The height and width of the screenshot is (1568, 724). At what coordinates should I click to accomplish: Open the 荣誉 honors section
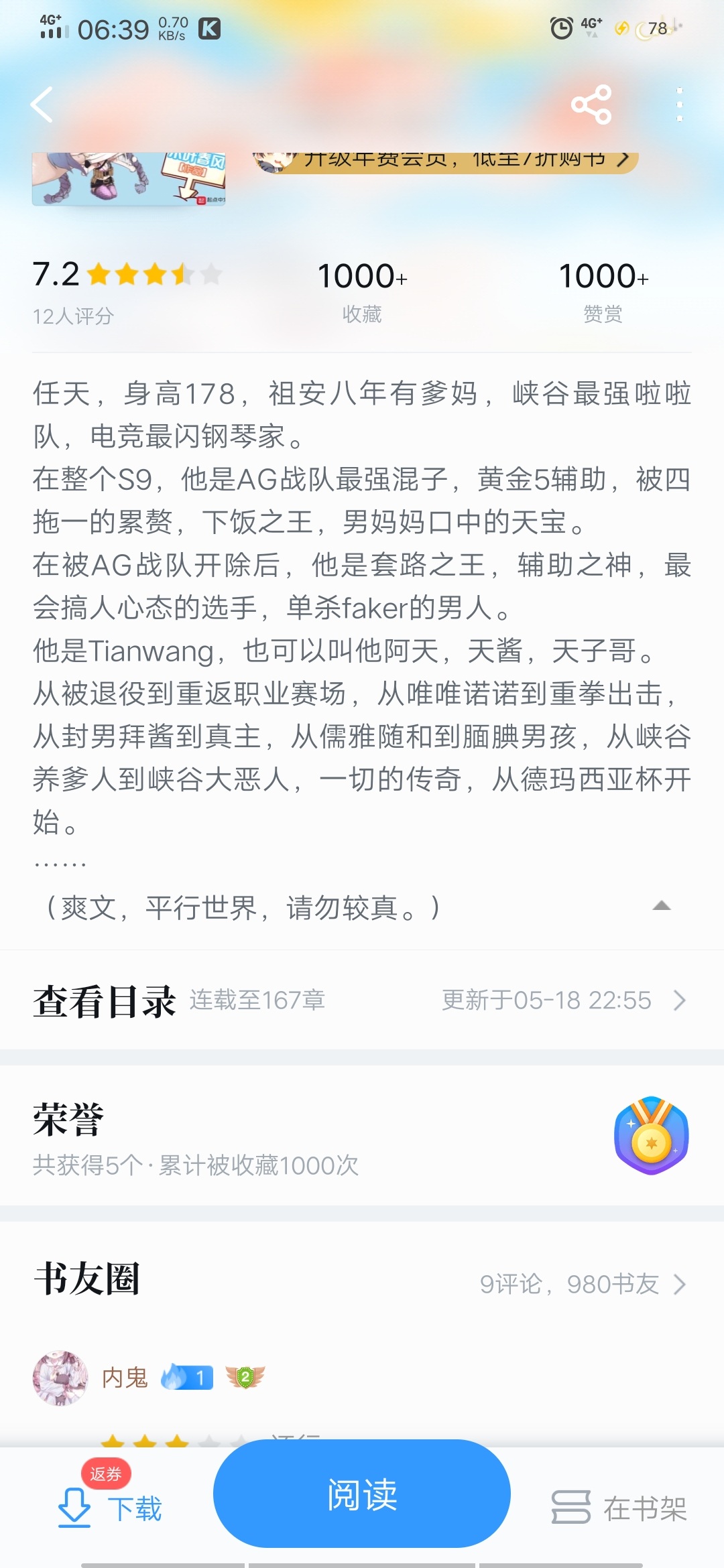pyautogui.click(x=362, y=1136)
